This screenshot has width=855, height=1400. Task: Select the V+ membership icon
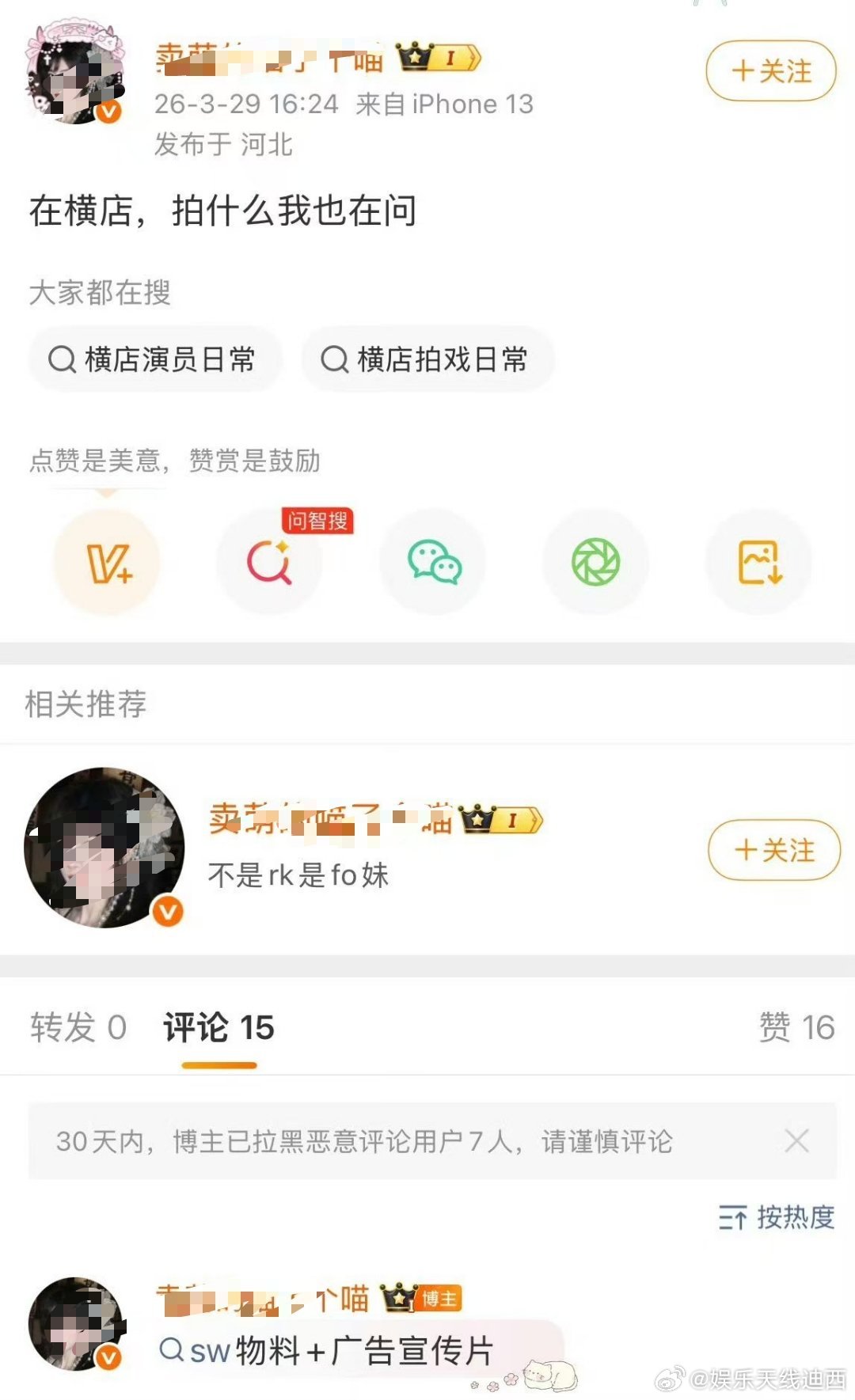[x=107, y=562]
